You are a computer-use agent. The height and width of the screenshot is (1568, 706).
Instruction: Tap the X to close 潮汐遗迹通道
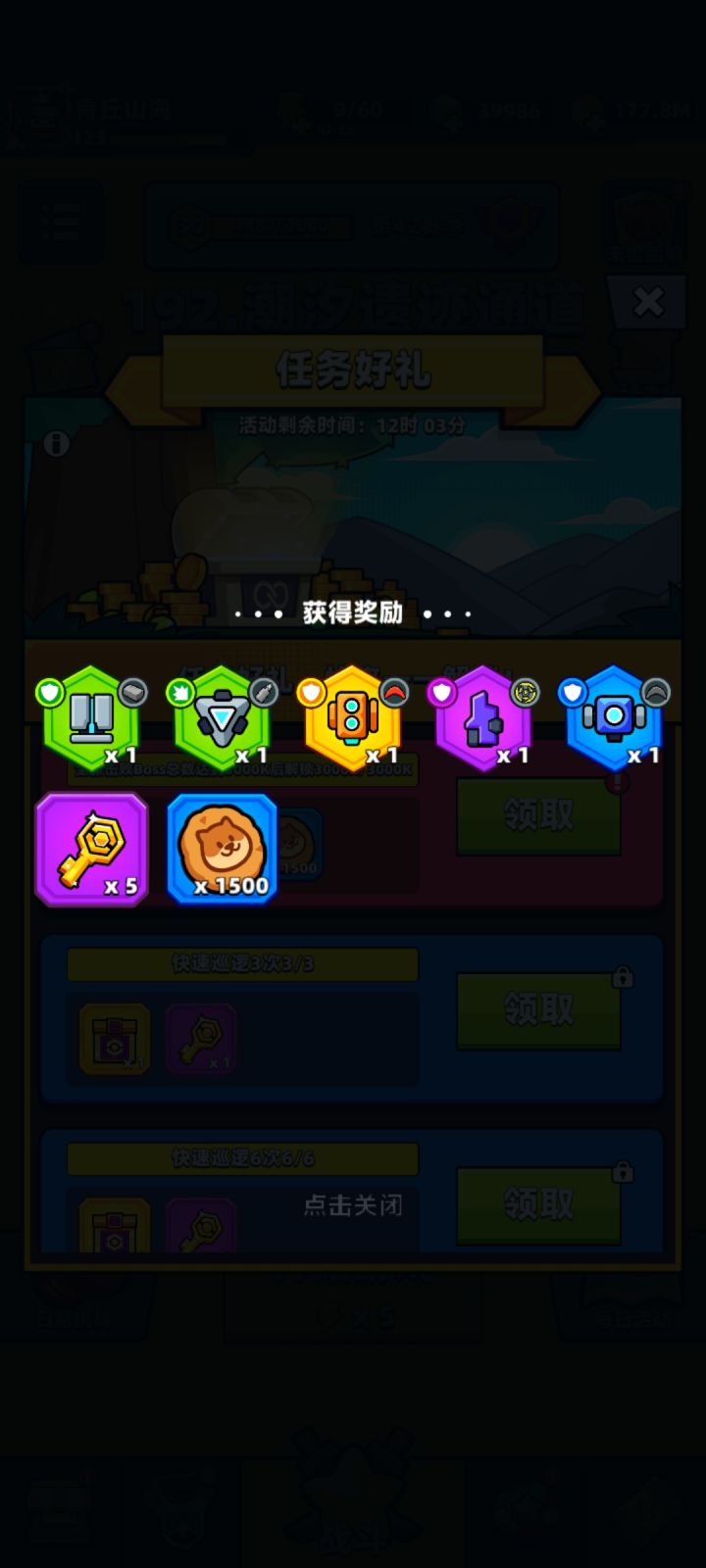[648, 303]
